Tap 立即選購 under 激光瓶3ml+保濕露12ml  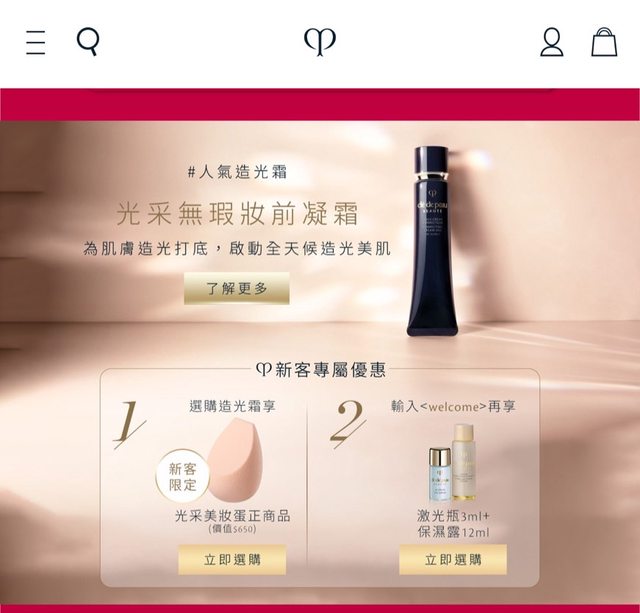453,560
